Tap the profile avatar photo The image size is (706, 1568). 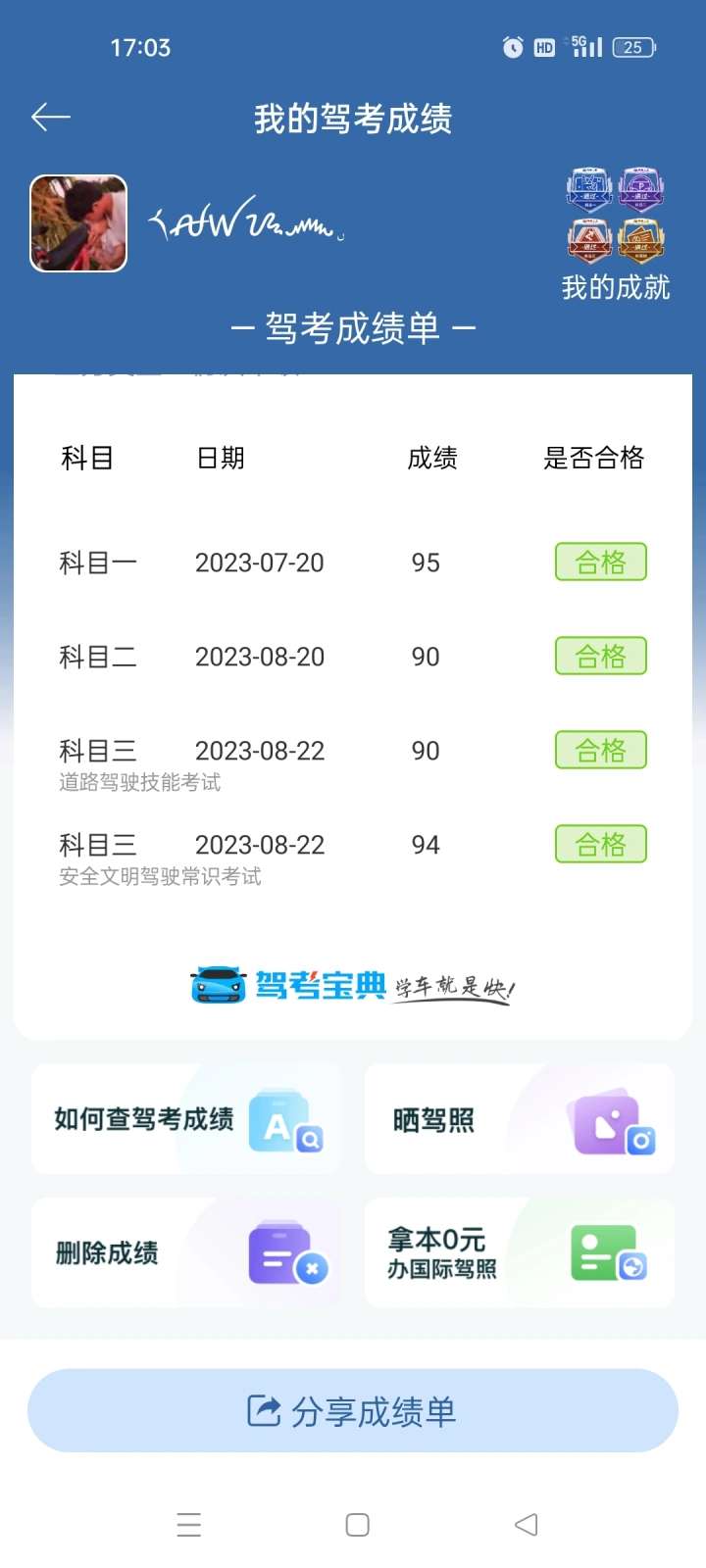pyautogui.click(x=78, y=223)
